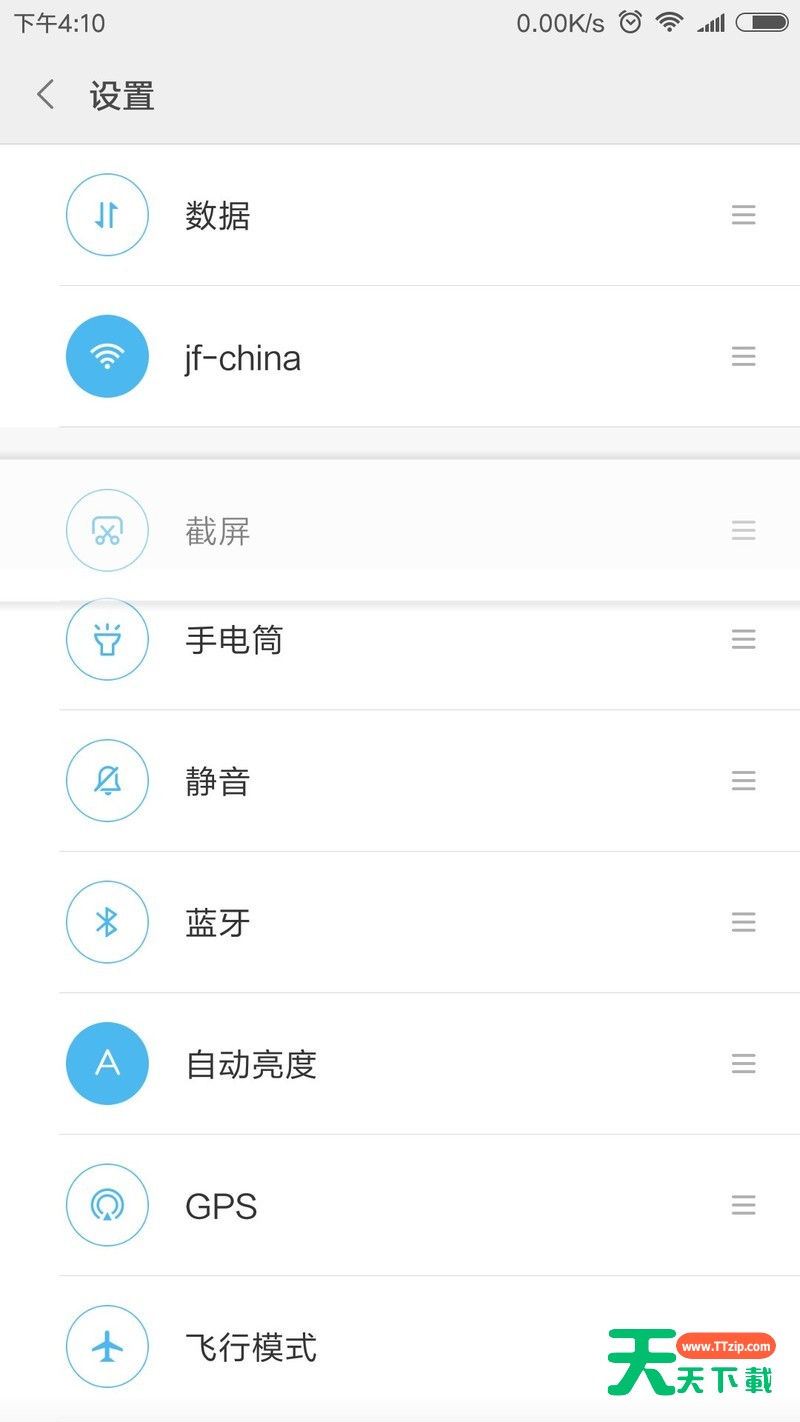
Task: Toggle the 数据 mobile data icon
Action: coord(107,215)
